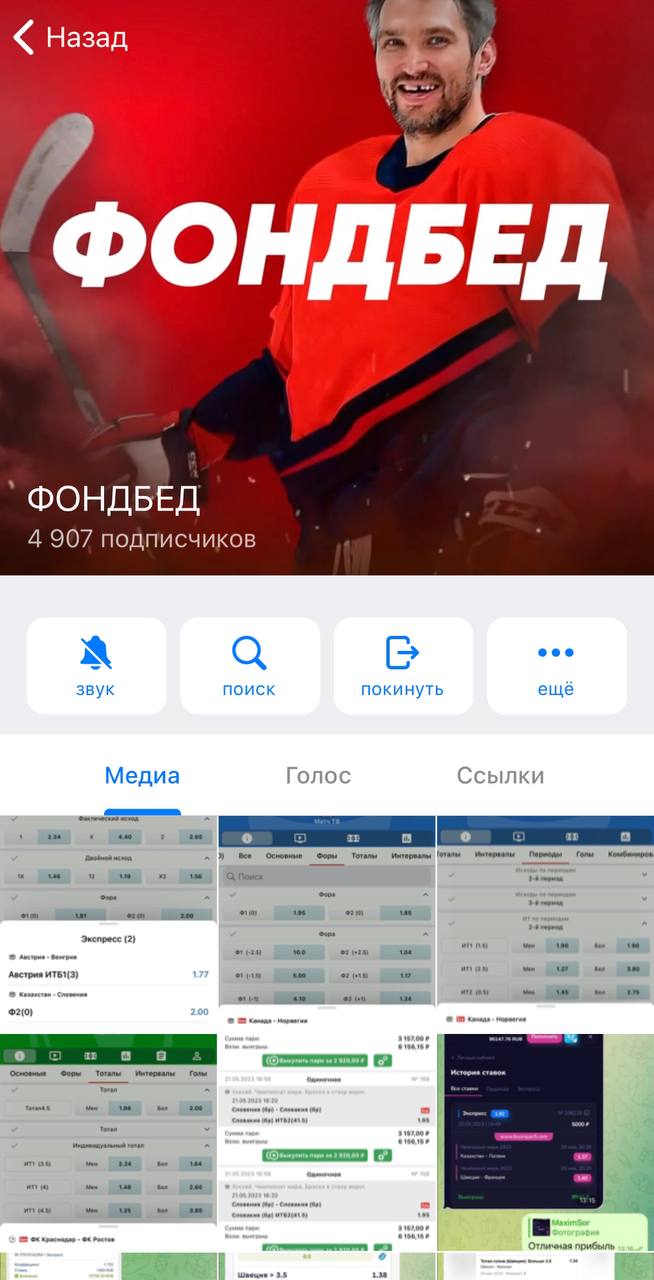Image resolution: width=654 pixels, height=1280 pixels.
Task: Open the История ставок media tile
Action: coord(545,1142)
